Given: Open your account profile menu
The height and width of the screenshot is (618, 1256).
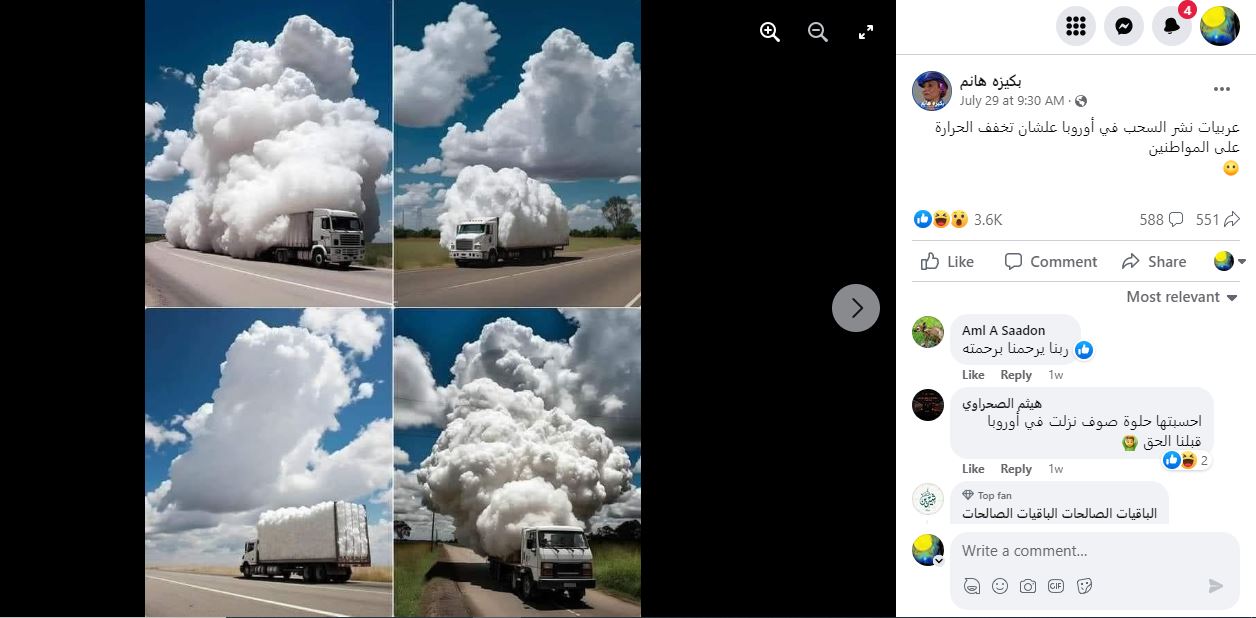Looking at the screenshot, I should [1220, 26].
